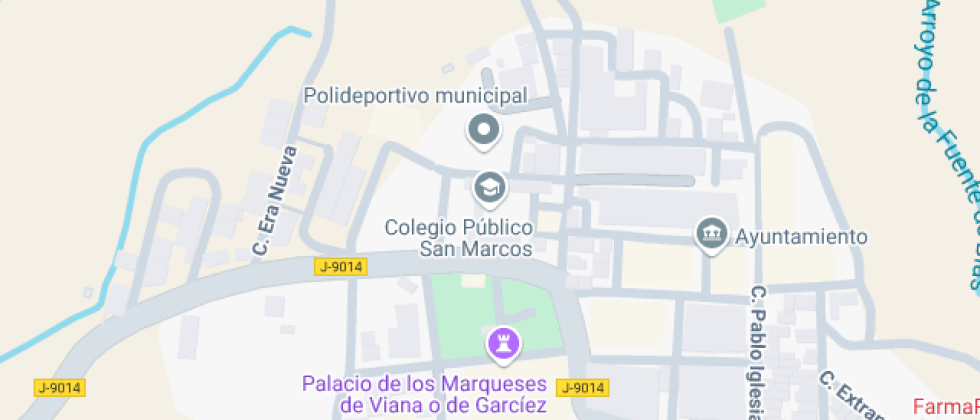Viewport: 980px width, 420px height.
Task: Select the Polideportivo municipal map pin
Action: 485,130
